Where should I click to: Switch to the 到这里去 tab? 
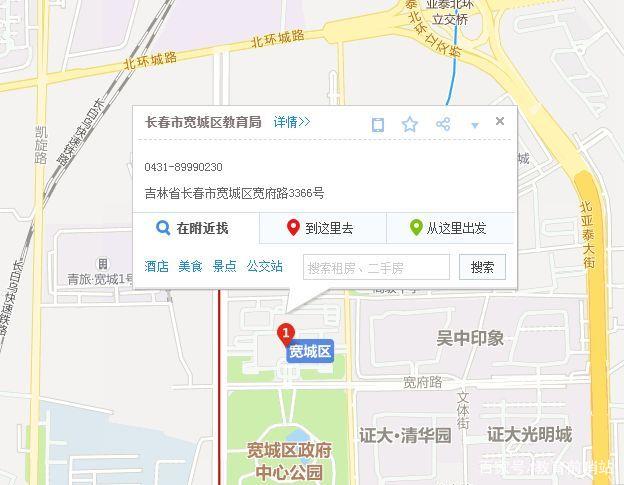click(322, 228)
